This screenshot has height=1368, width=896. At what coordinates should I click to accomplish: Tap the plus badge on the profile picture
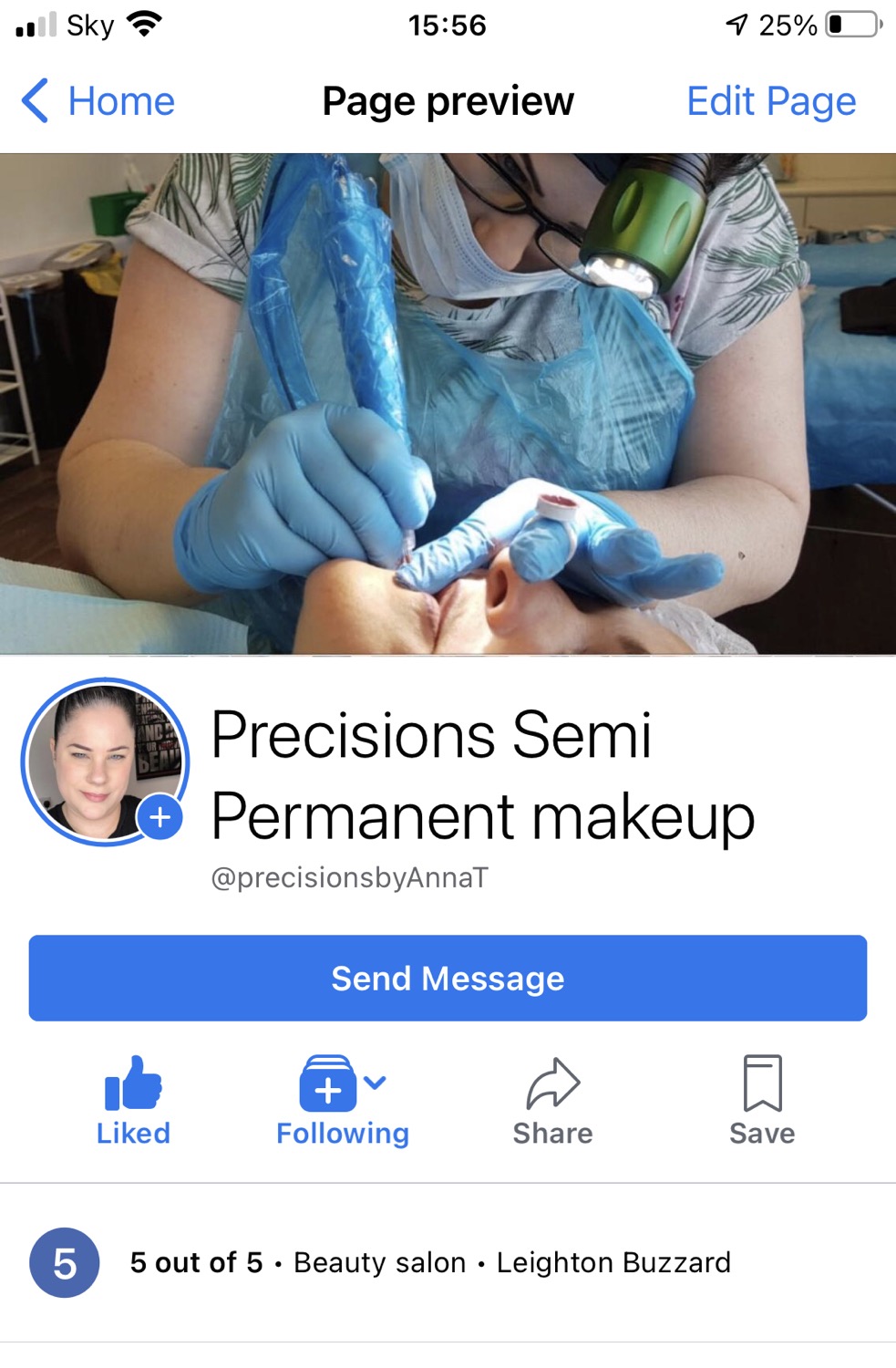tap(160, 817)
